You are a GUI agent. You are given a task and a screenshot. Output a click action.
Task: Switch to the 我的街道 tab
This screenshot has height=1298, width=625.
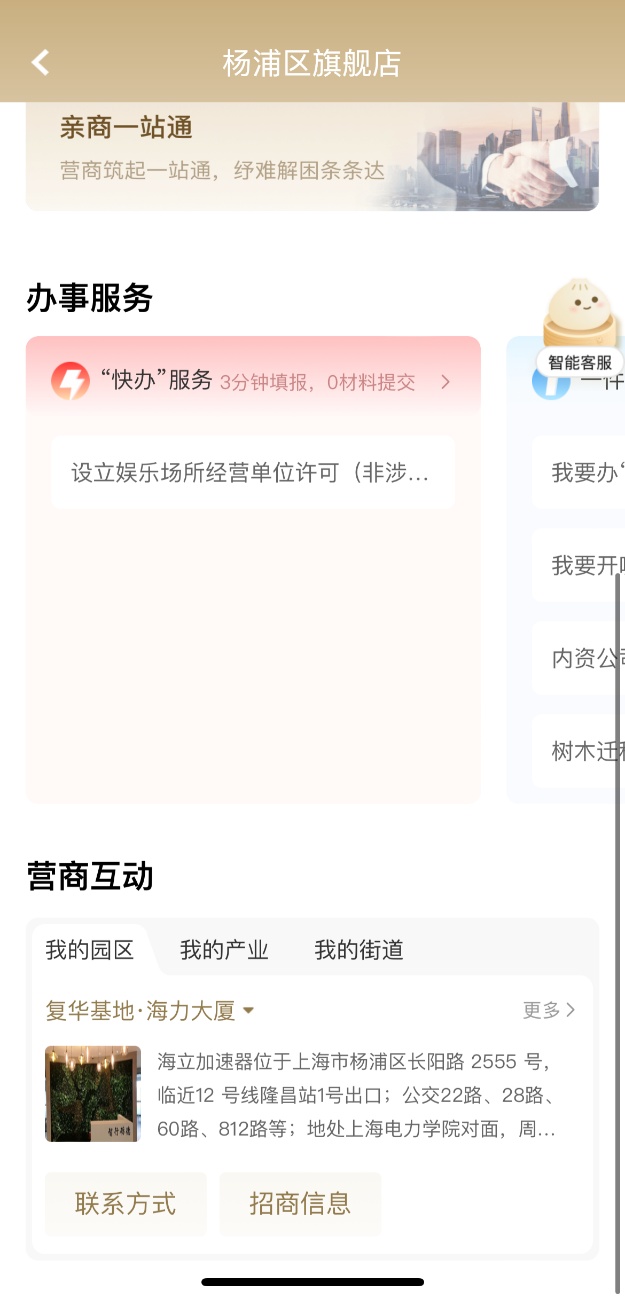[358, 950]
